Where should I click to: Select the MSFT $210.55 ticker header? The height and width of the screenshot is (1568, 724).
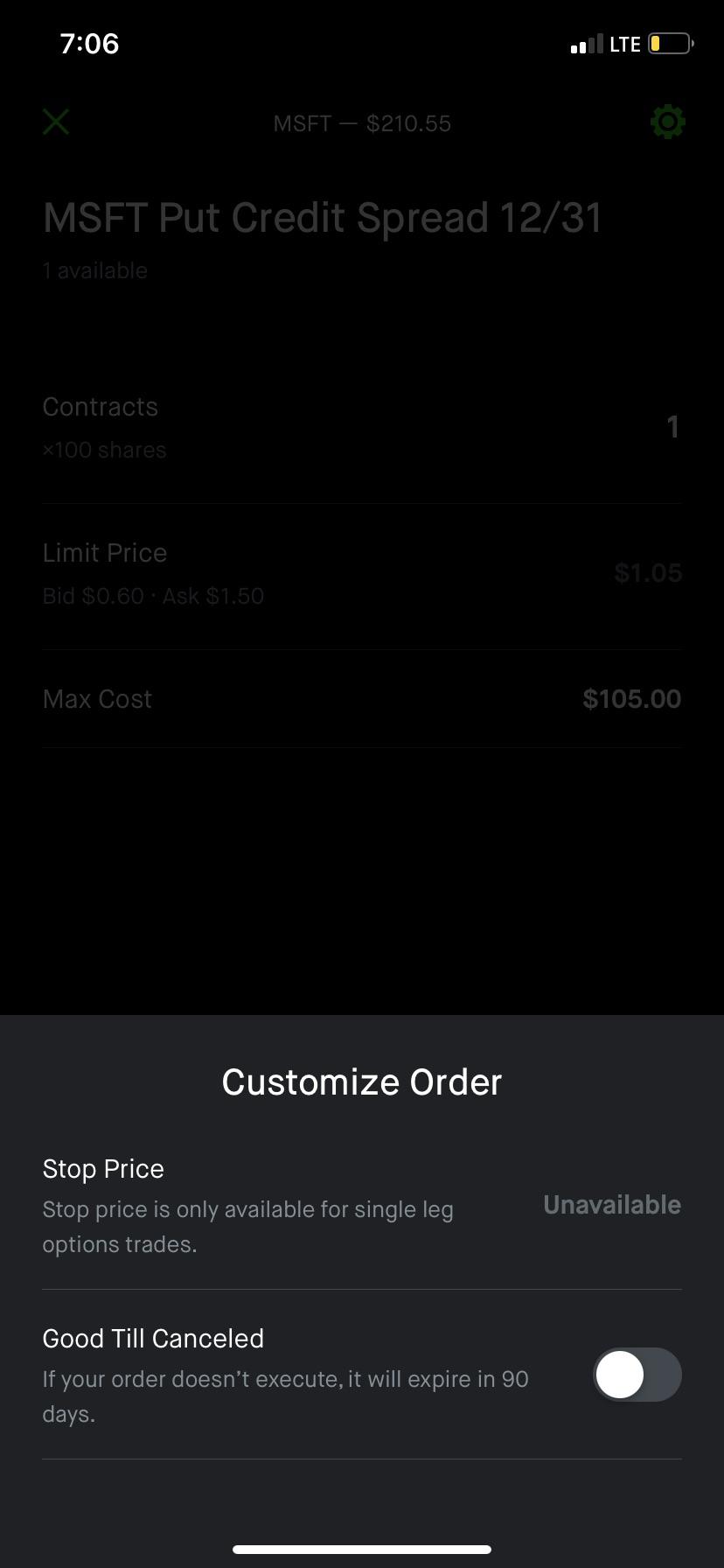(362, 122)
